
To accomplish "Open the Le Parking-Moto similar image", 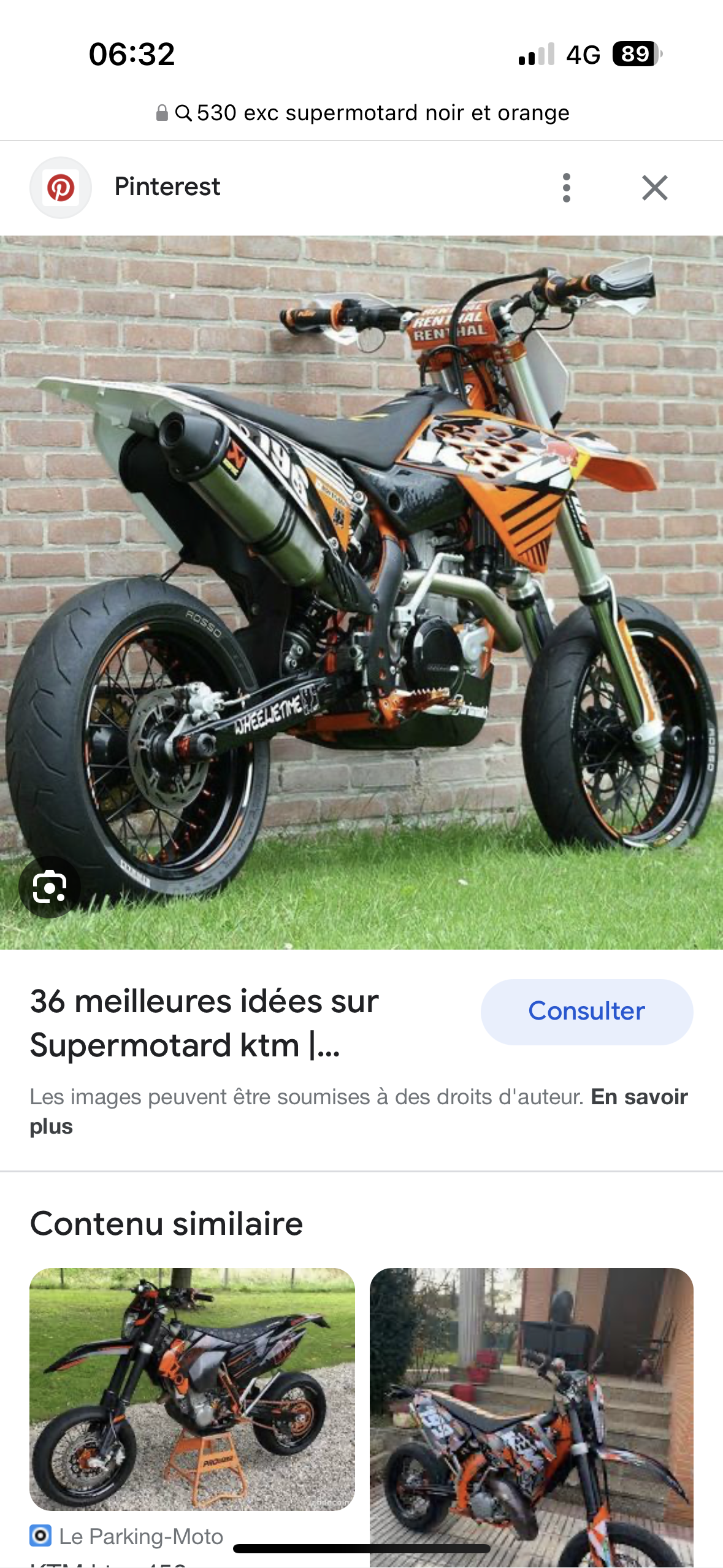I will (x=192, y=1389).
